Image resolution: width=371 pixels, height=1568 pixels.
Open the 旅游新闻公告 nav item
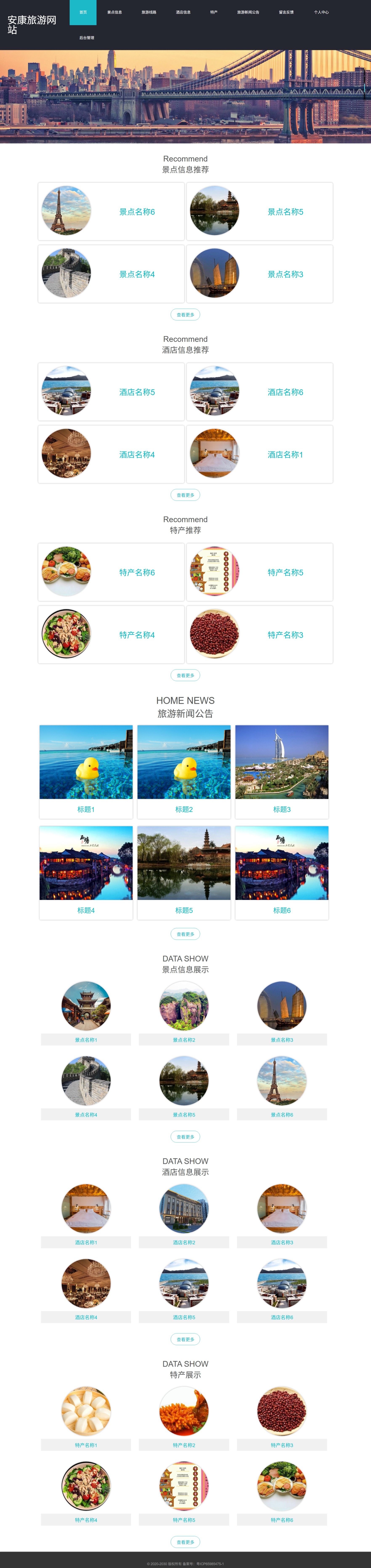click(x=248, y=12)
